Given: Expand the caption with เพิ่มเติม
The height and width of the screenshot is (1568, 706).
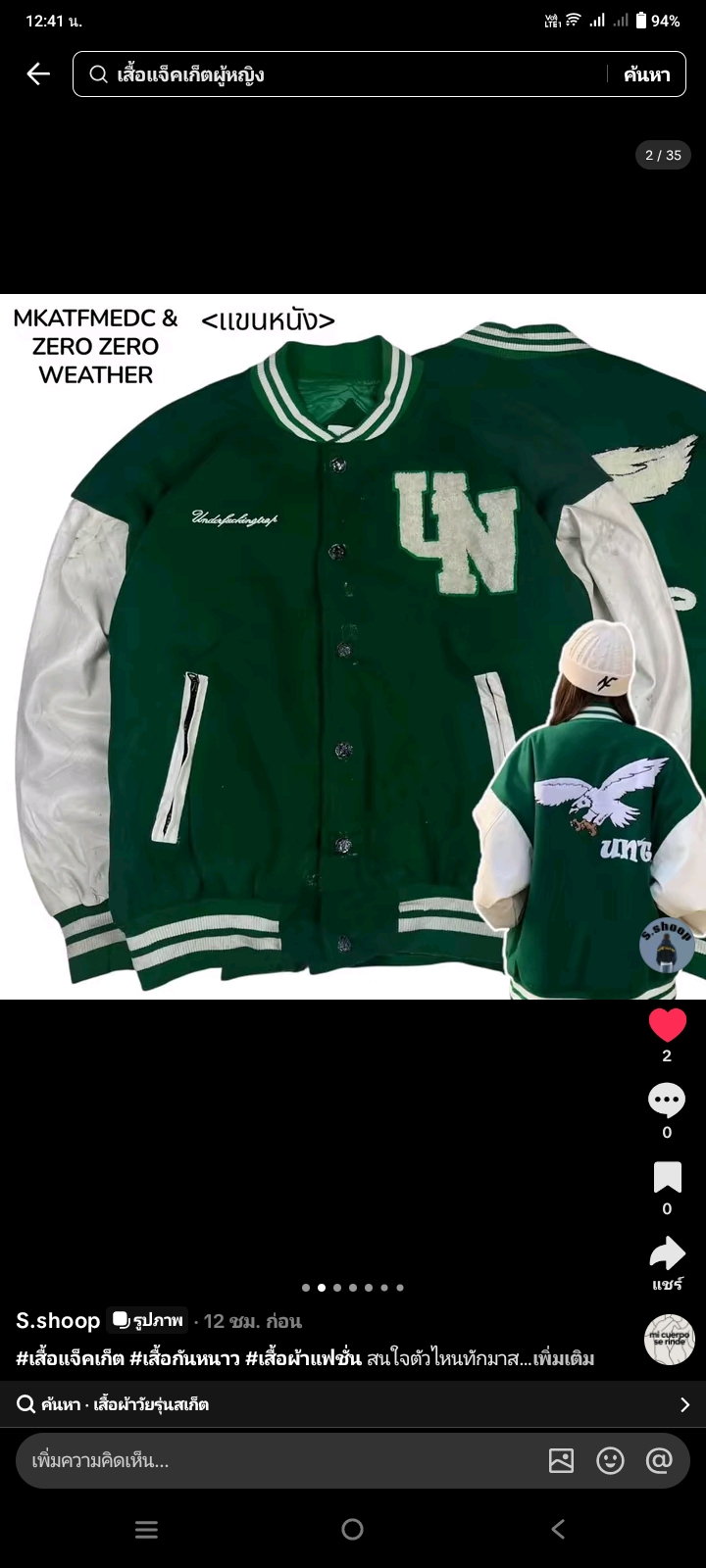Looking at the screenshot, I should pyautogui.click(x=564, y=1358).
